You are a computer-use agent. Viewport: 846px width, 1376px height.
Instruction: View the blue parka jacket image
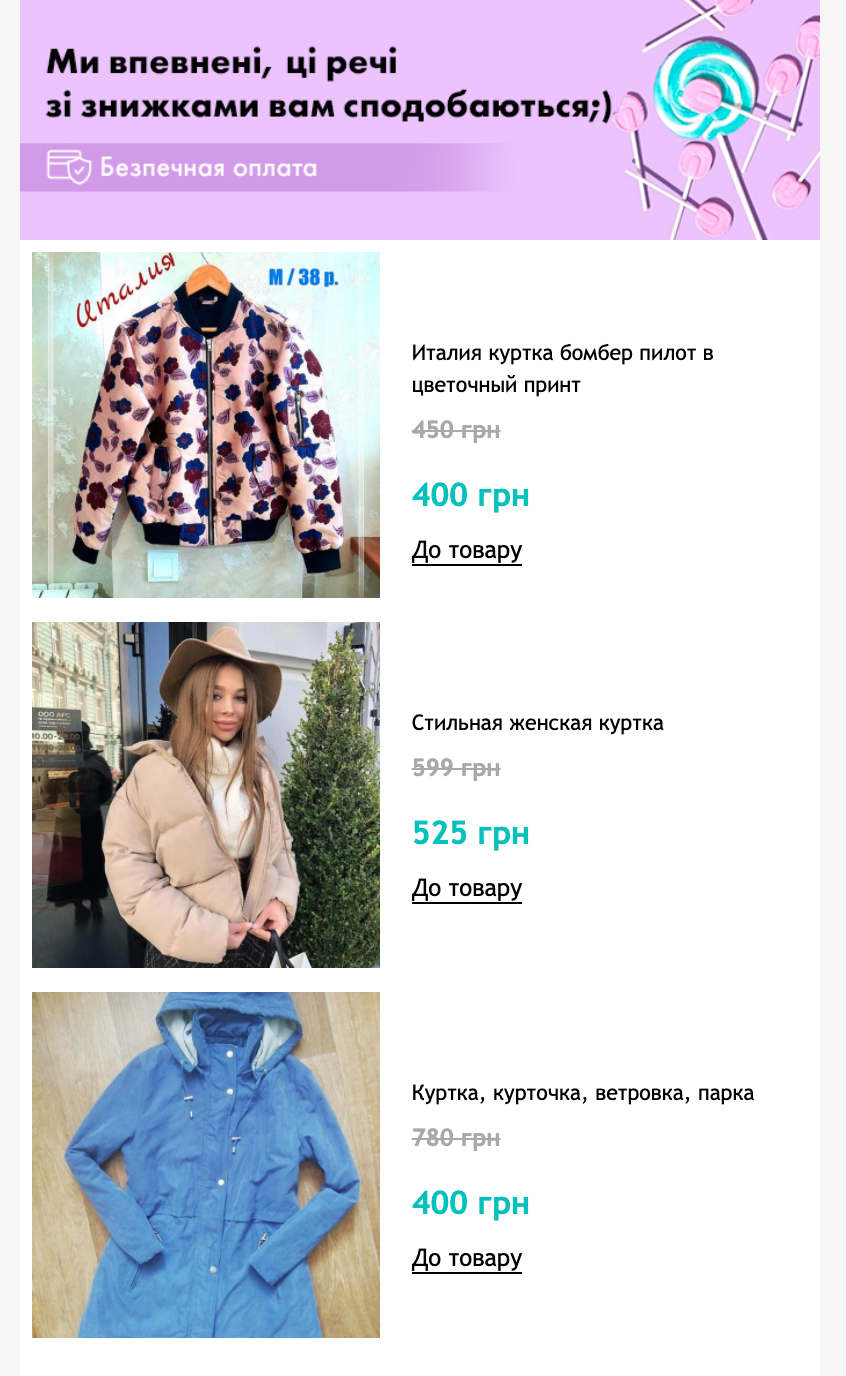[206, 1165]
